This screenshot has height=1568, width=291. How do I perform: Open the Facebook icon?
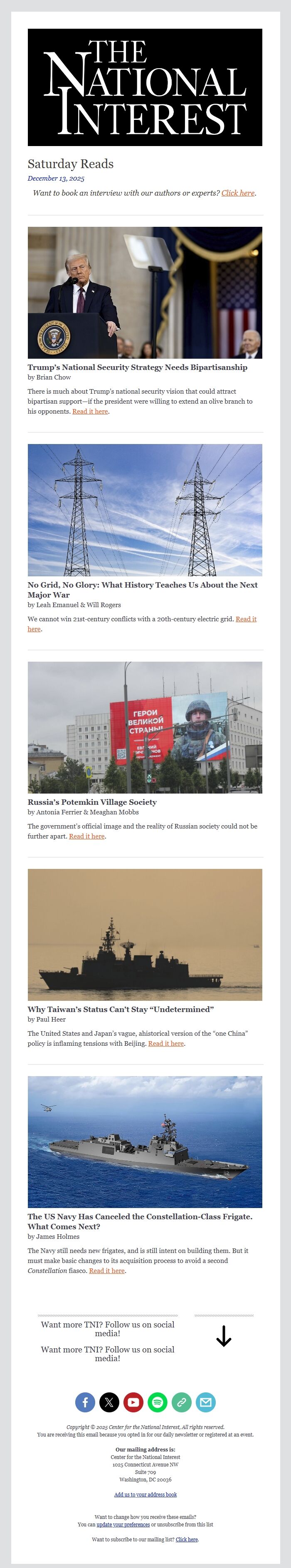click(85, 1402)
